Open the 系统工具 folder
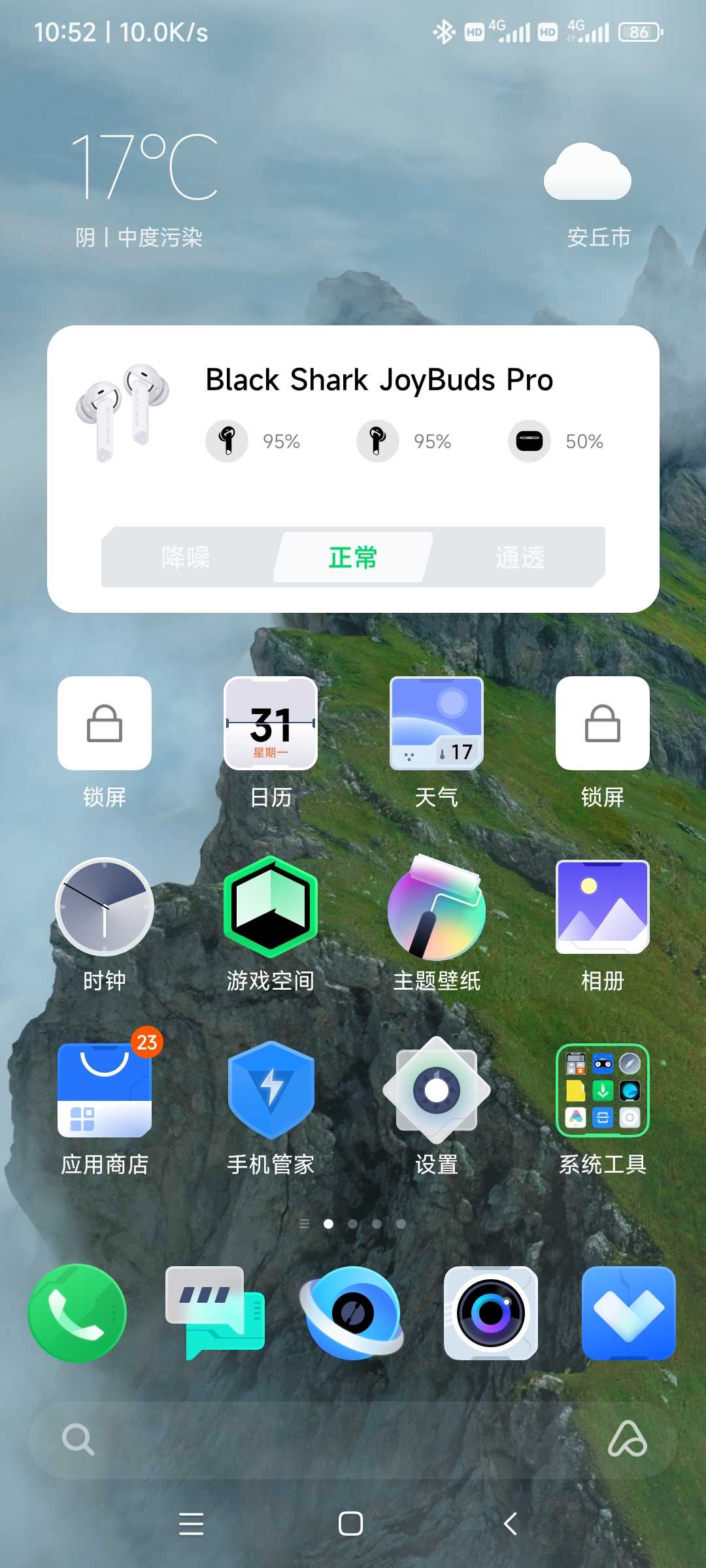This screenshot has height=1568, width=706. pos(602,1090)
